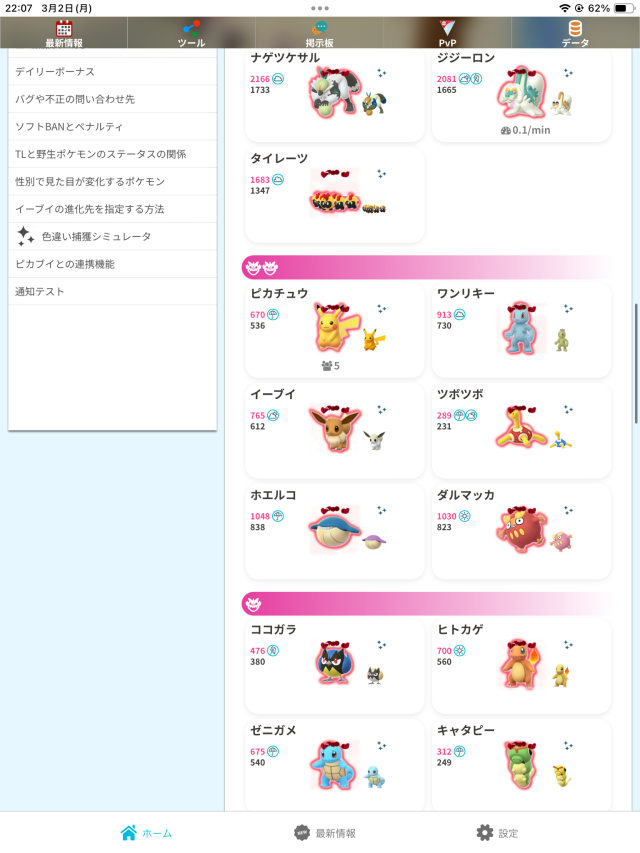Open 通知テスト entry
This screenshot has height=853, width=640.
click(112, 291)
